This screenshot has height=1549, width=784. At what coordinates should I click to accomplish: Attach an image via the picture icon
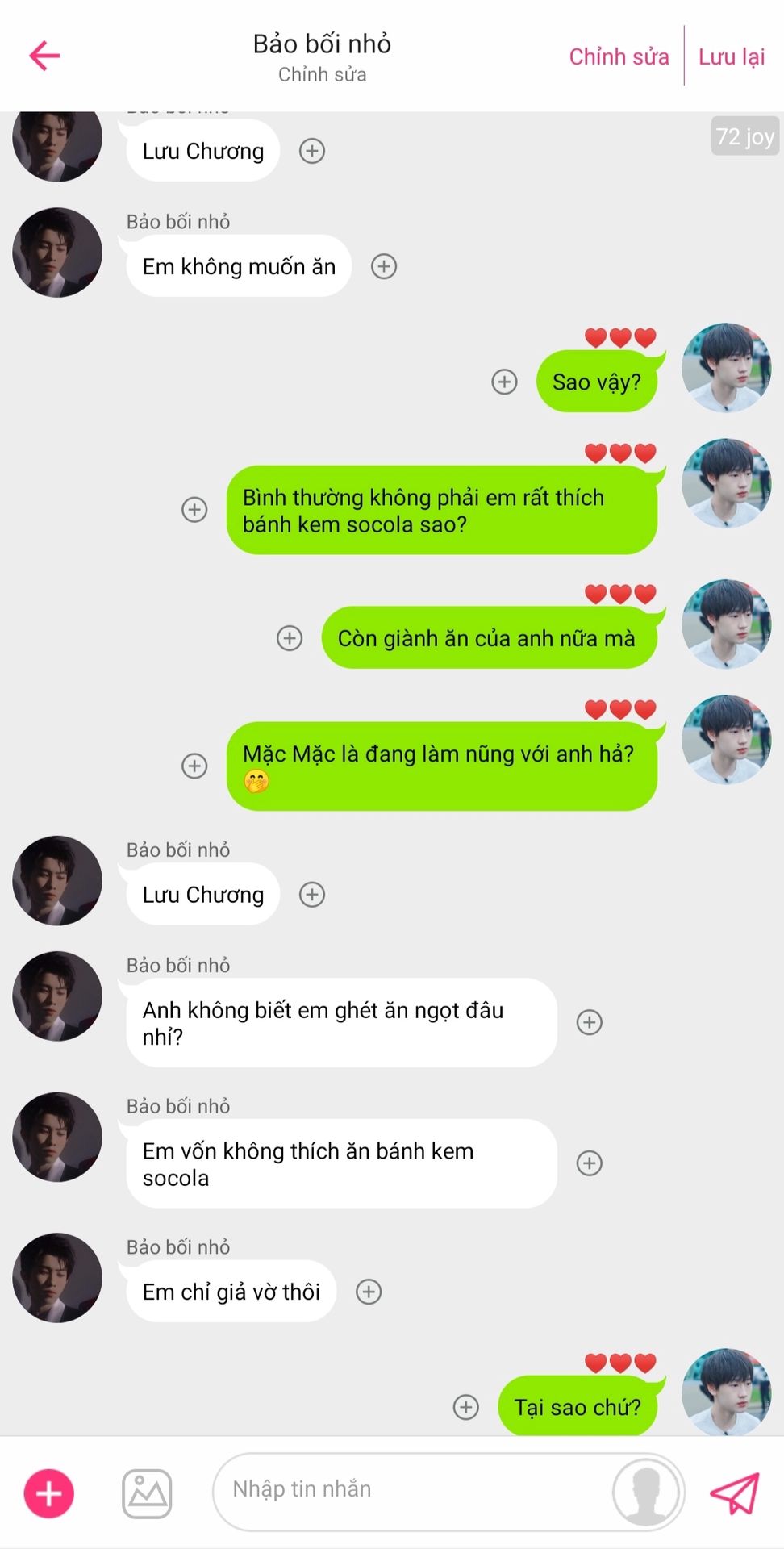(147, 1493)
